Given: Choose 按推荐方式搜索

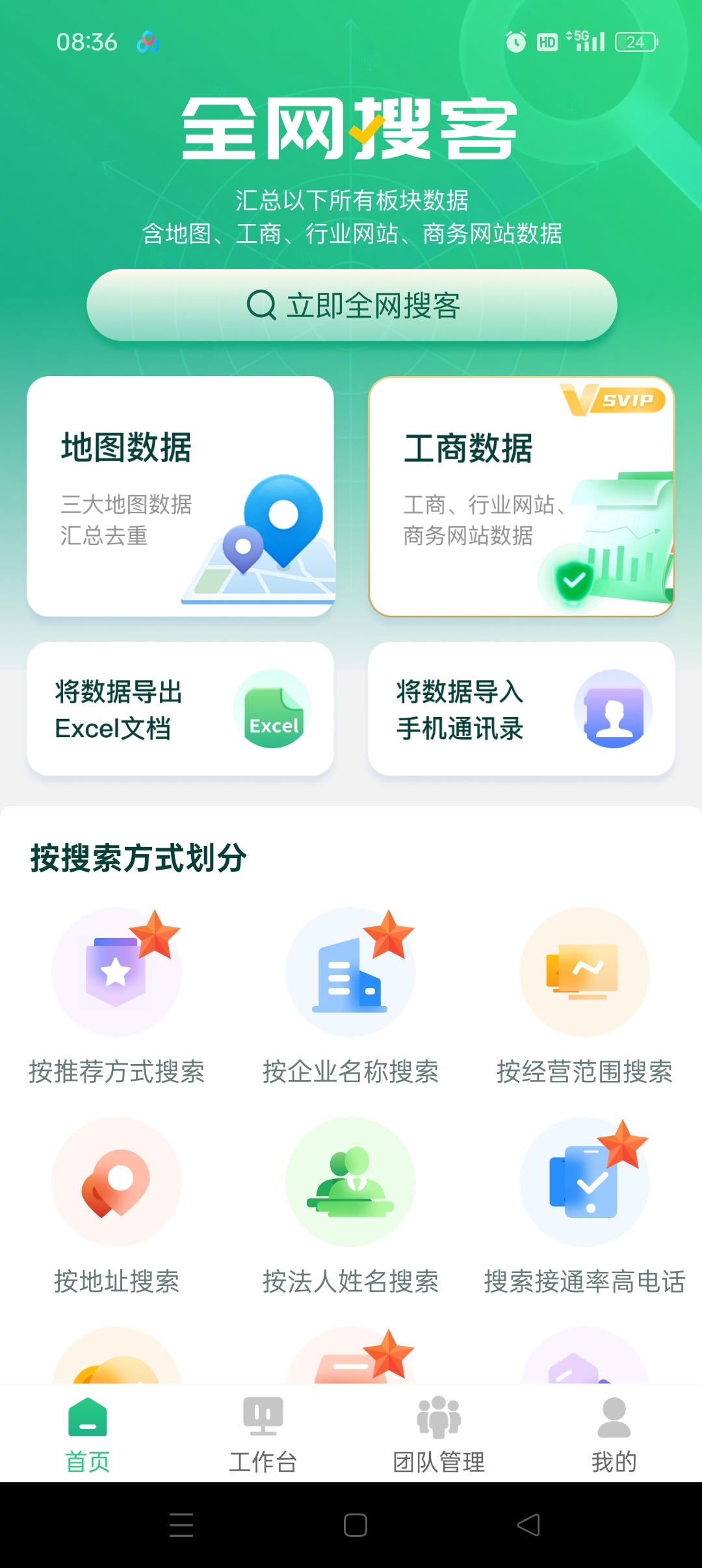Looking at the screenshot, I should click(116, 995).
